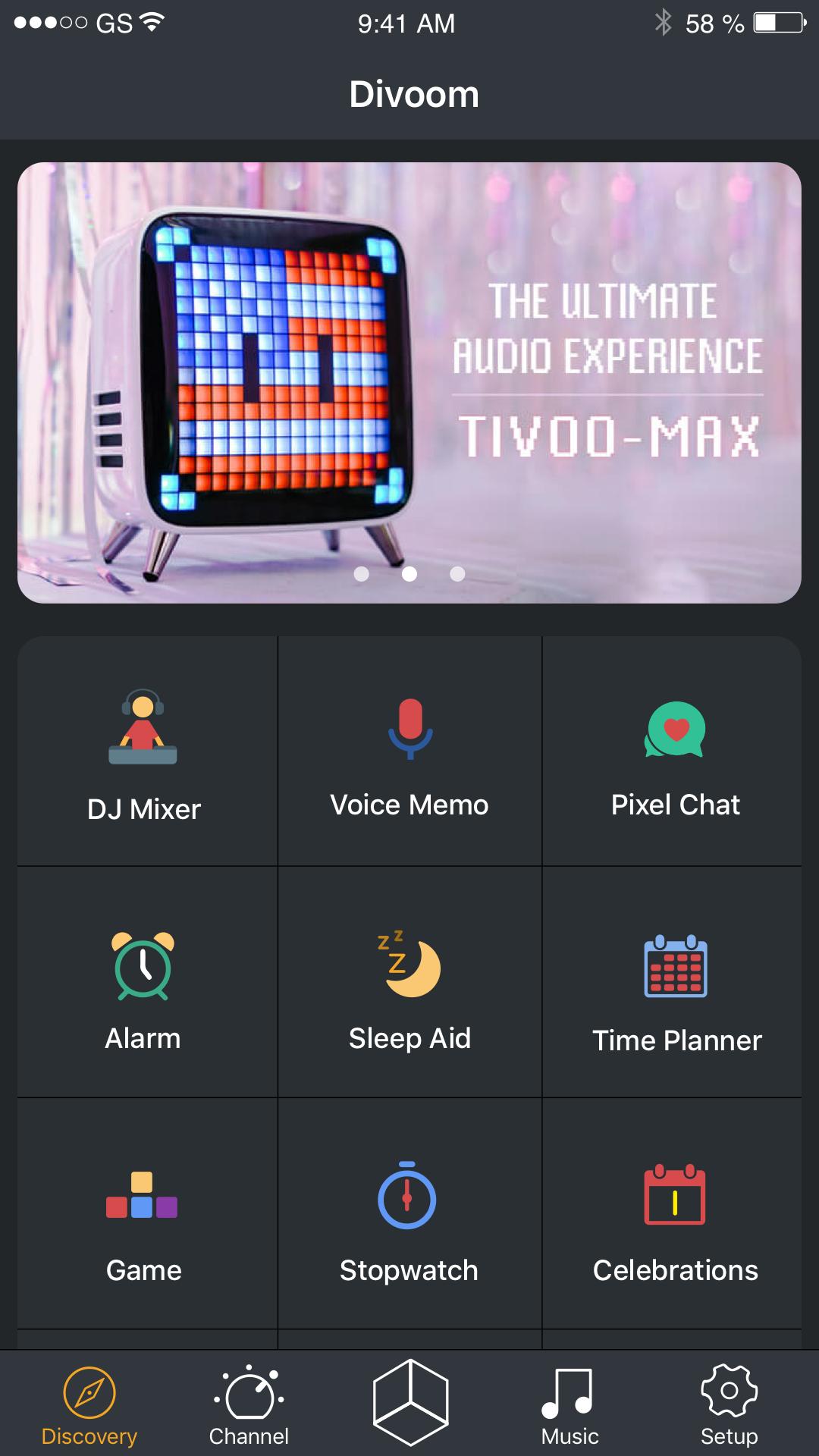This screenshot has width=819, height=1456.
Task: Open the Tivoo-Max promotional banner
Action: (x=409, y=379)
